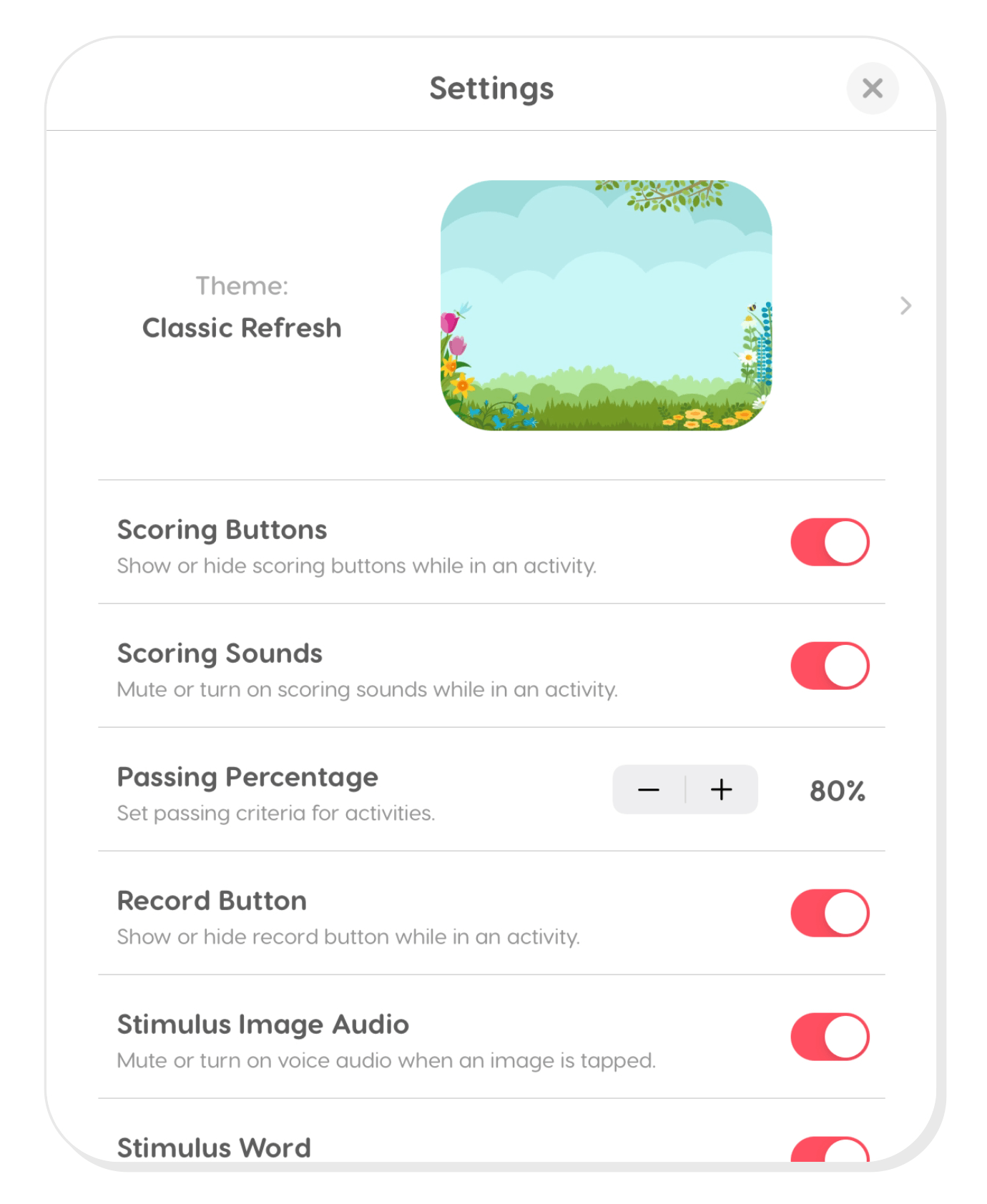
Task: Disable the Record Button setting
Action: point(830,913)
